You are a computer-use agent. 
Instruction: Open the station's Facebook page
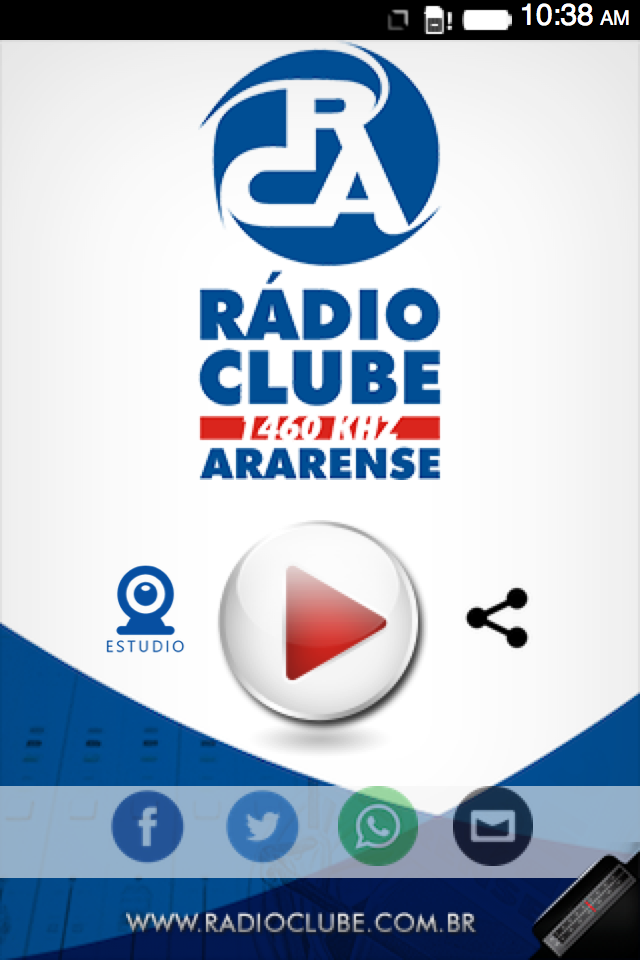147,826
